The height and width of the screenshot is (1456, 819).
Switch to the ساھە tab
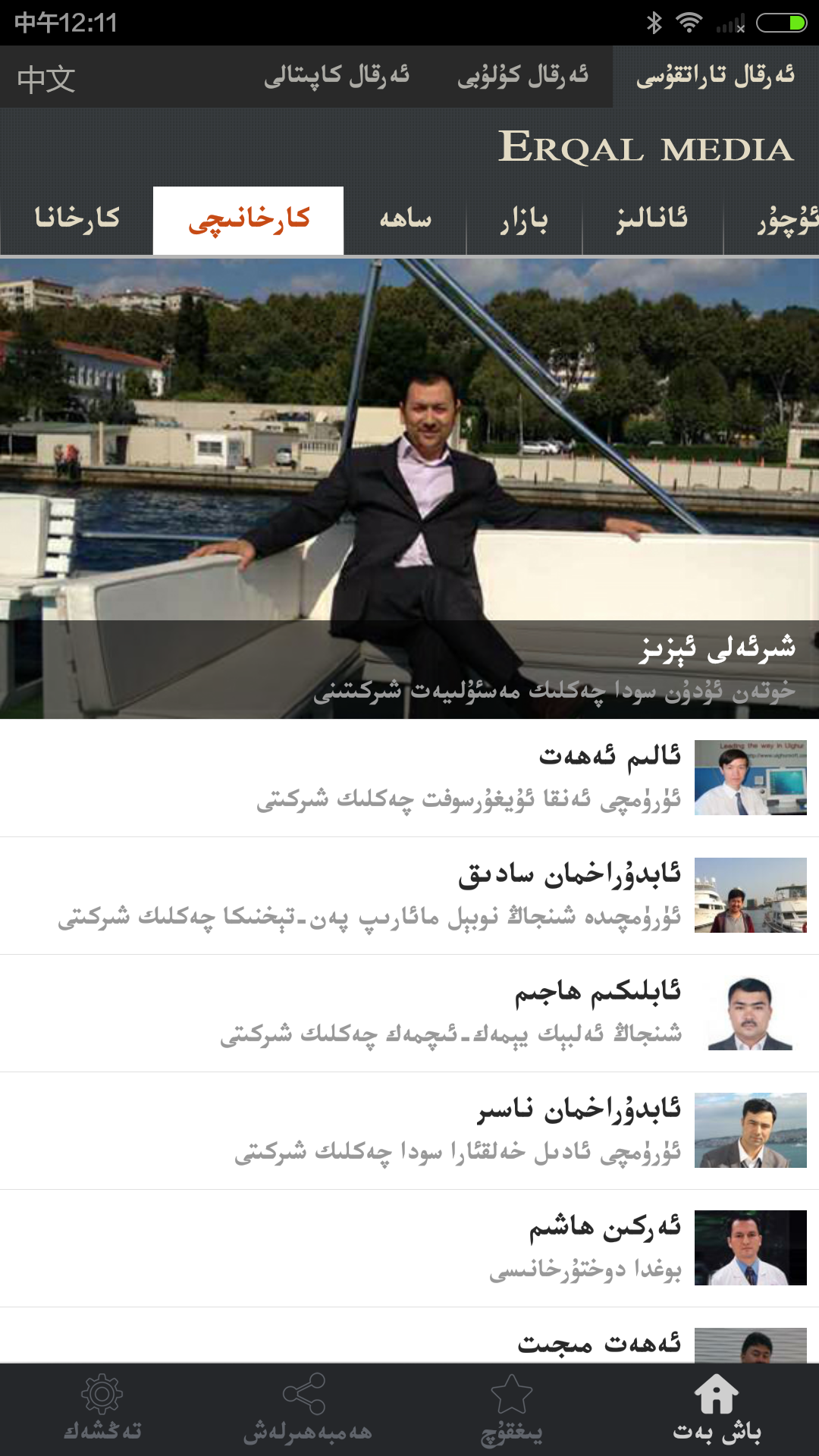[x=405, y=220]
